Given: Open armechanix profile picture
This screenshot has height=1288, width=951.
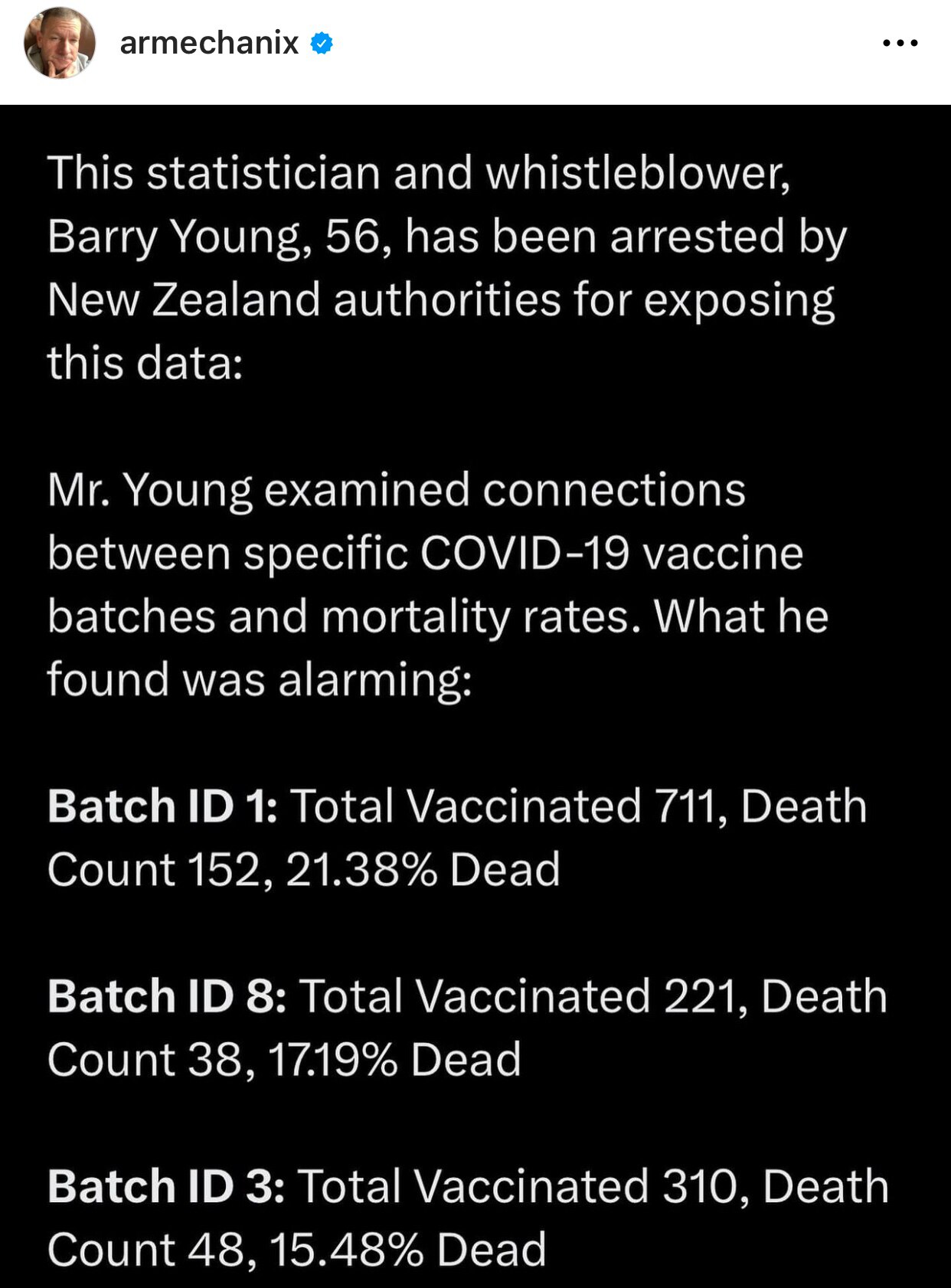Looking at the screenshot, I should click(x=60, y=44).
